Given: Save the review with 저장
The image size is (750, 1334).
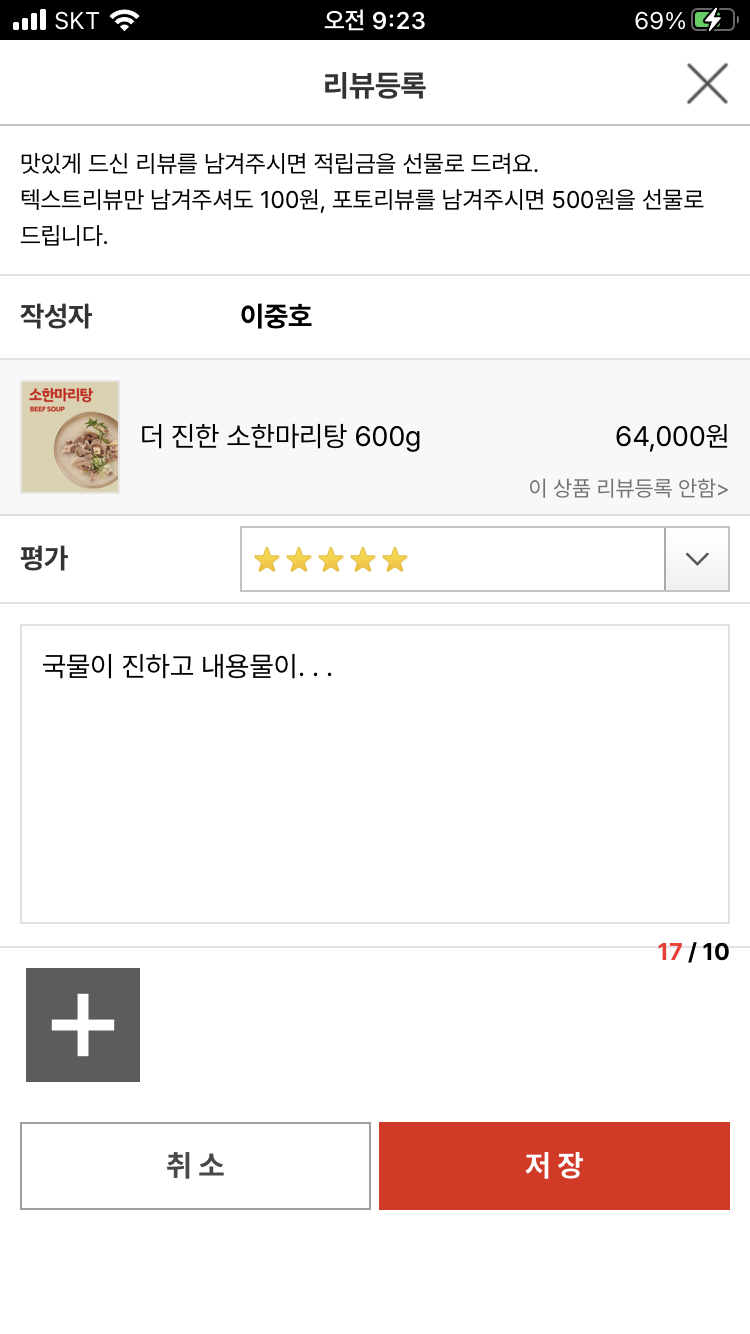Looking at the screenshot, I should (x=554, y=1166).
